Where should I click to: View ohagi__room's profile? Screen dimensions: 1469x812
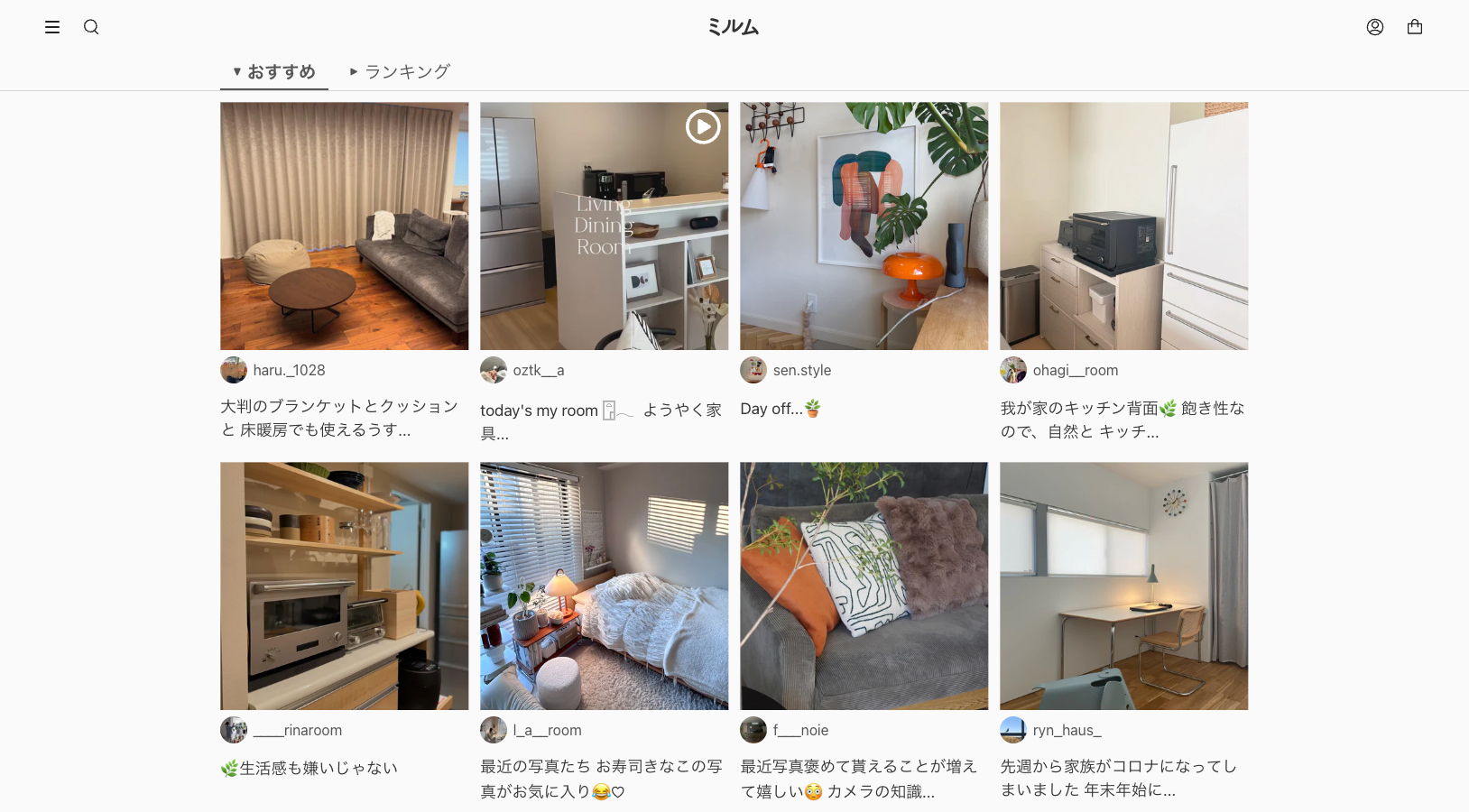[1075, 370]
